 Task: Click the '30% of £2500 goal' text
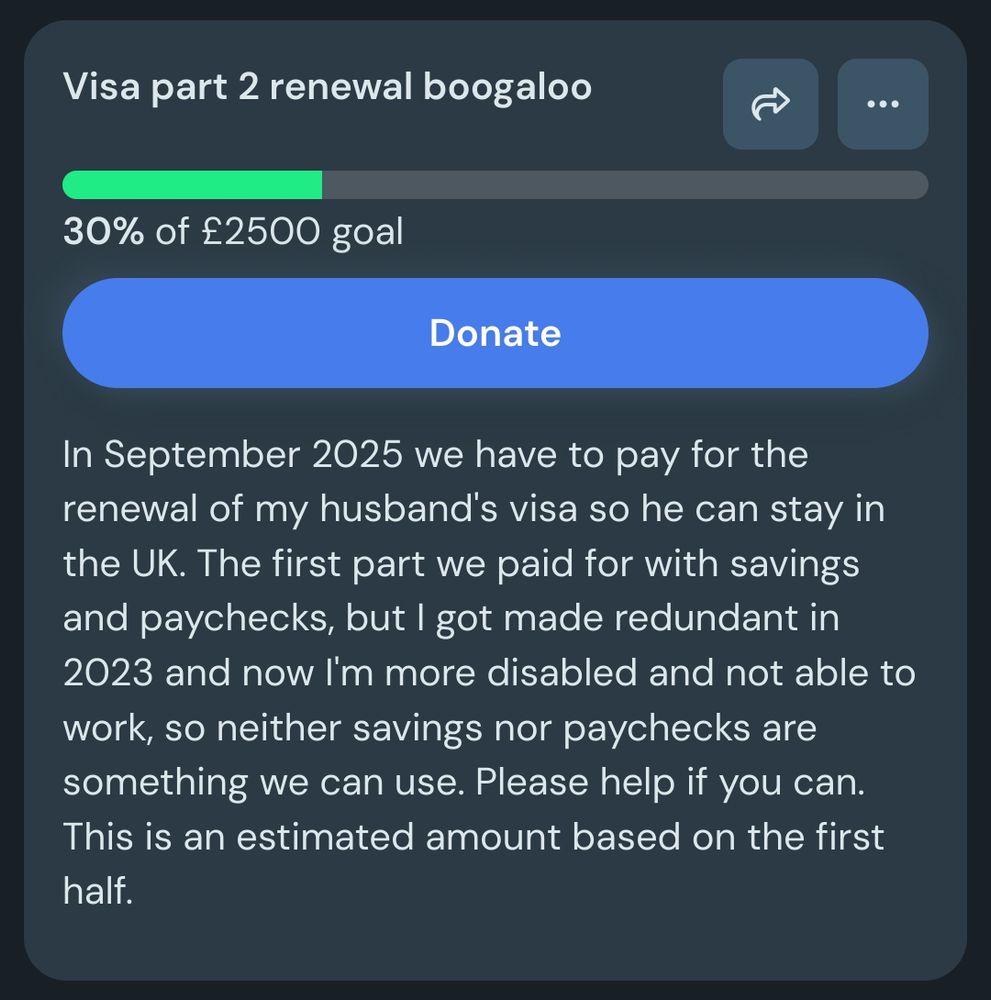pos(232,232)
